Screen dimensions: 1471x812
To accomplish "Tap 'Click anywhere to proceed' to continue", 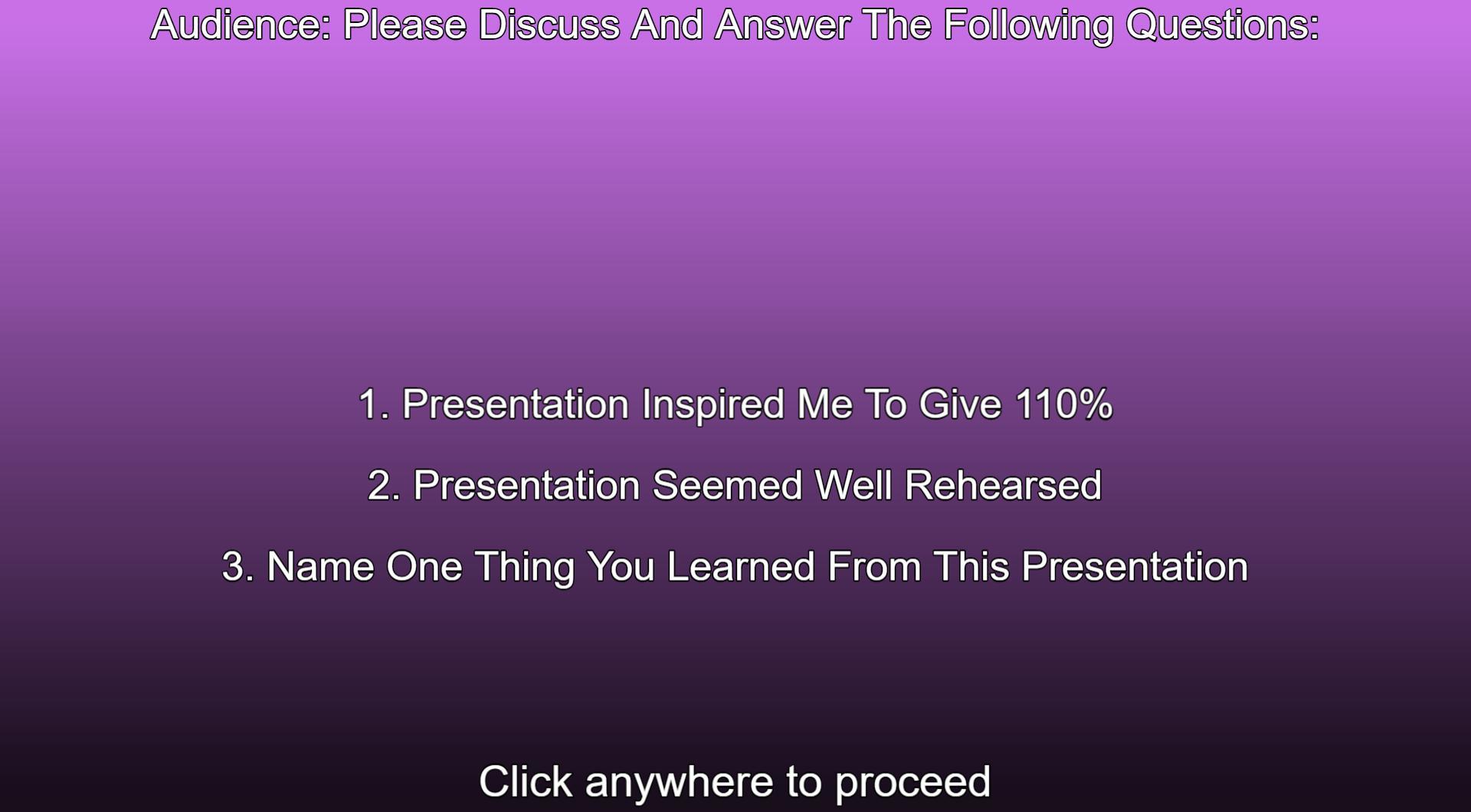I will (734, 781).
